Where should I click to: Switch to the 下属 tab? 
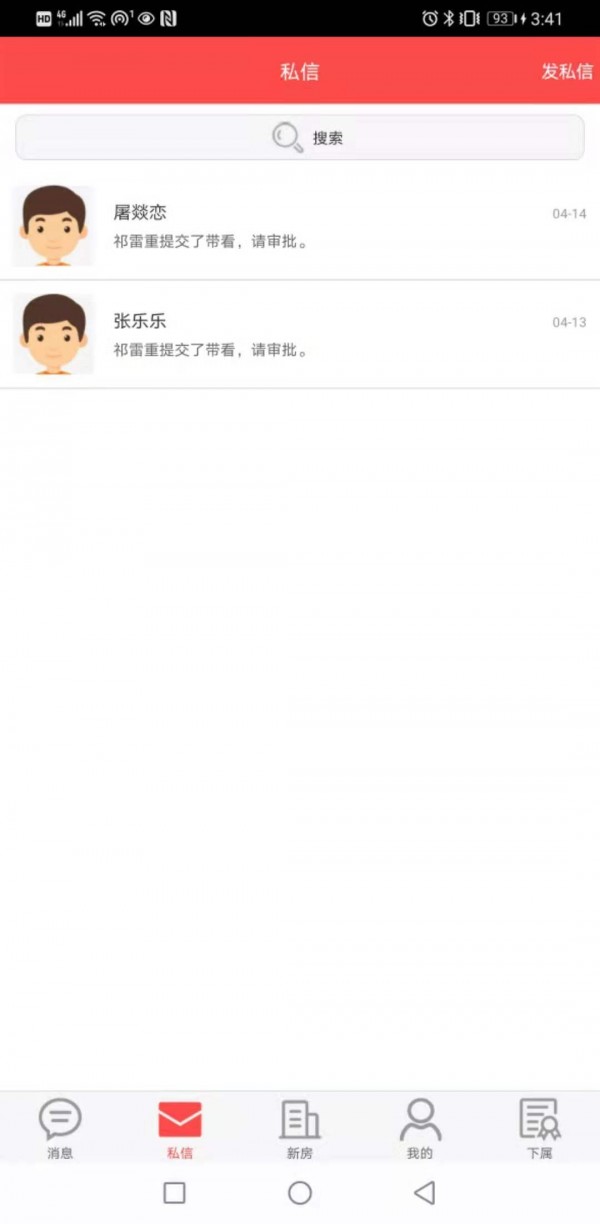click(540, 1128)
